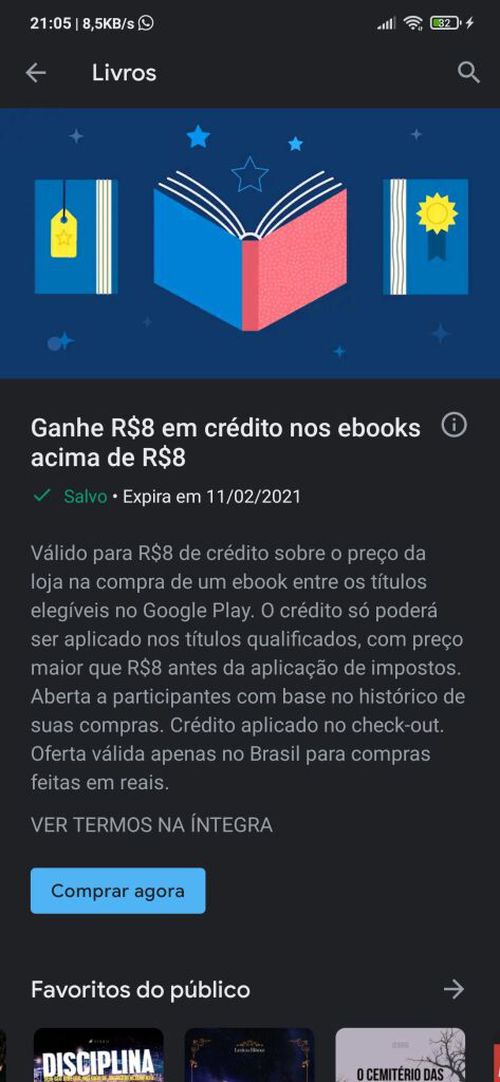The image size is (500, 1082).
Task: Go back using the top-left arrow
Action: coord(35,72)
